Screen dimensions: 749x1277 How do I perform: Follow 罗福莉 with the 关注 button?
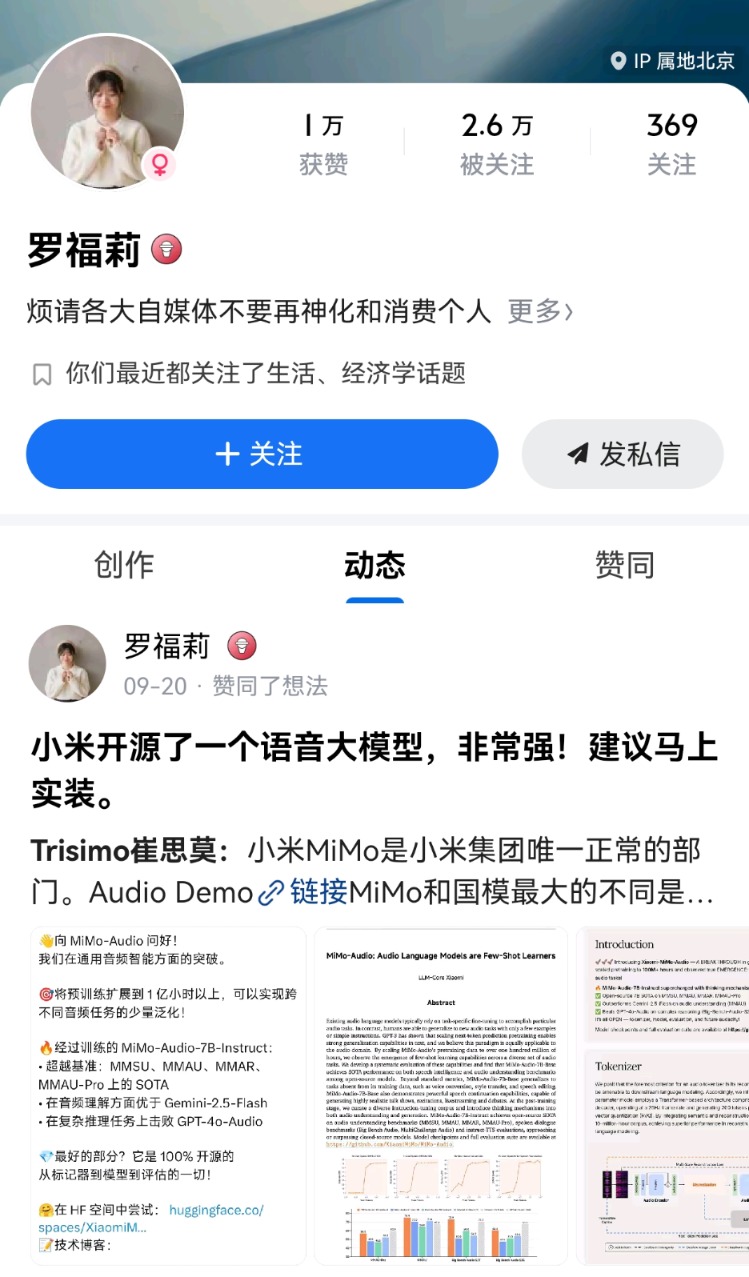point(262,454)
